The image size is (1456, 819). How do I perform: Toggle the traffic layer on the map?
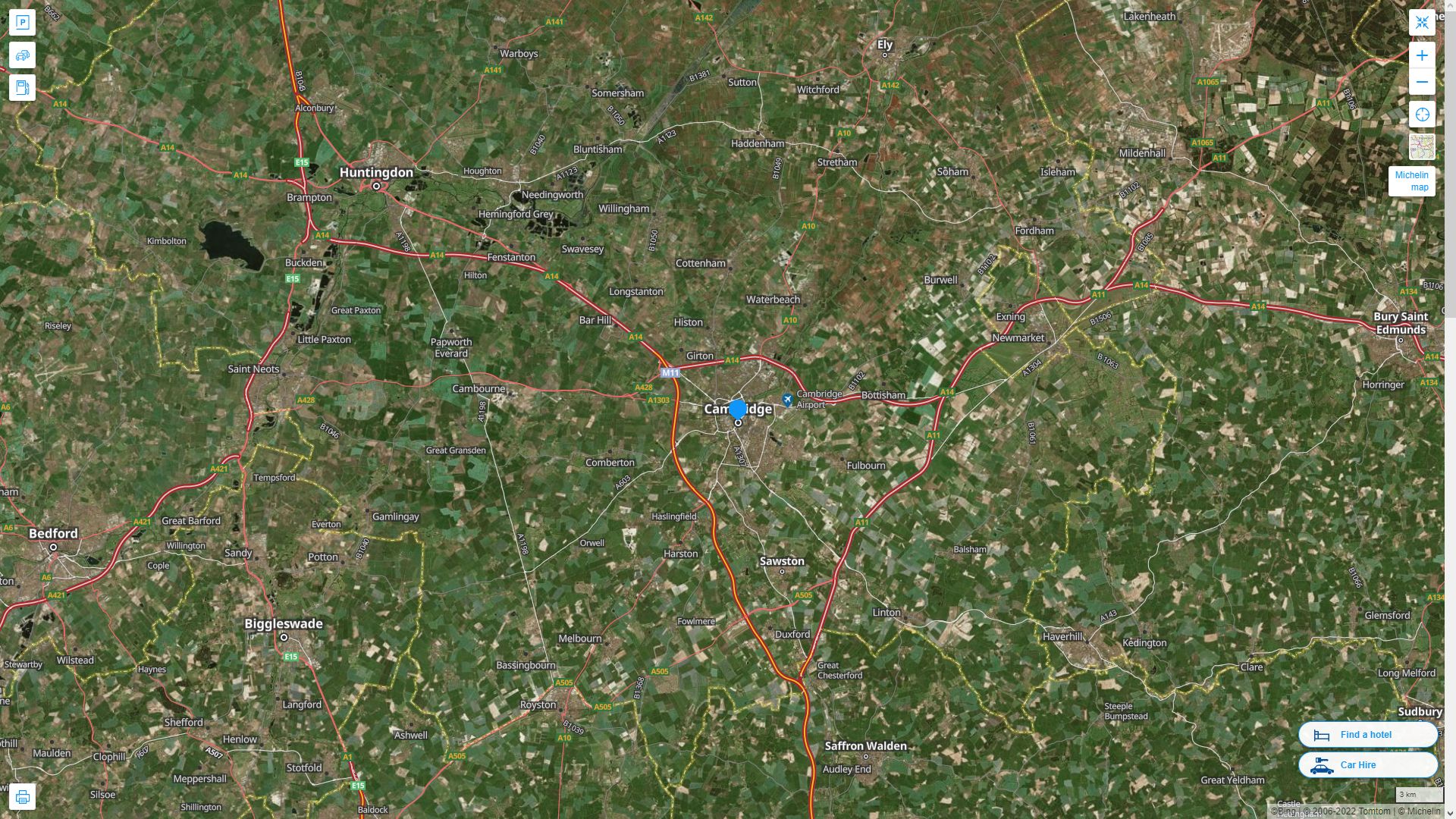point(22,55)
